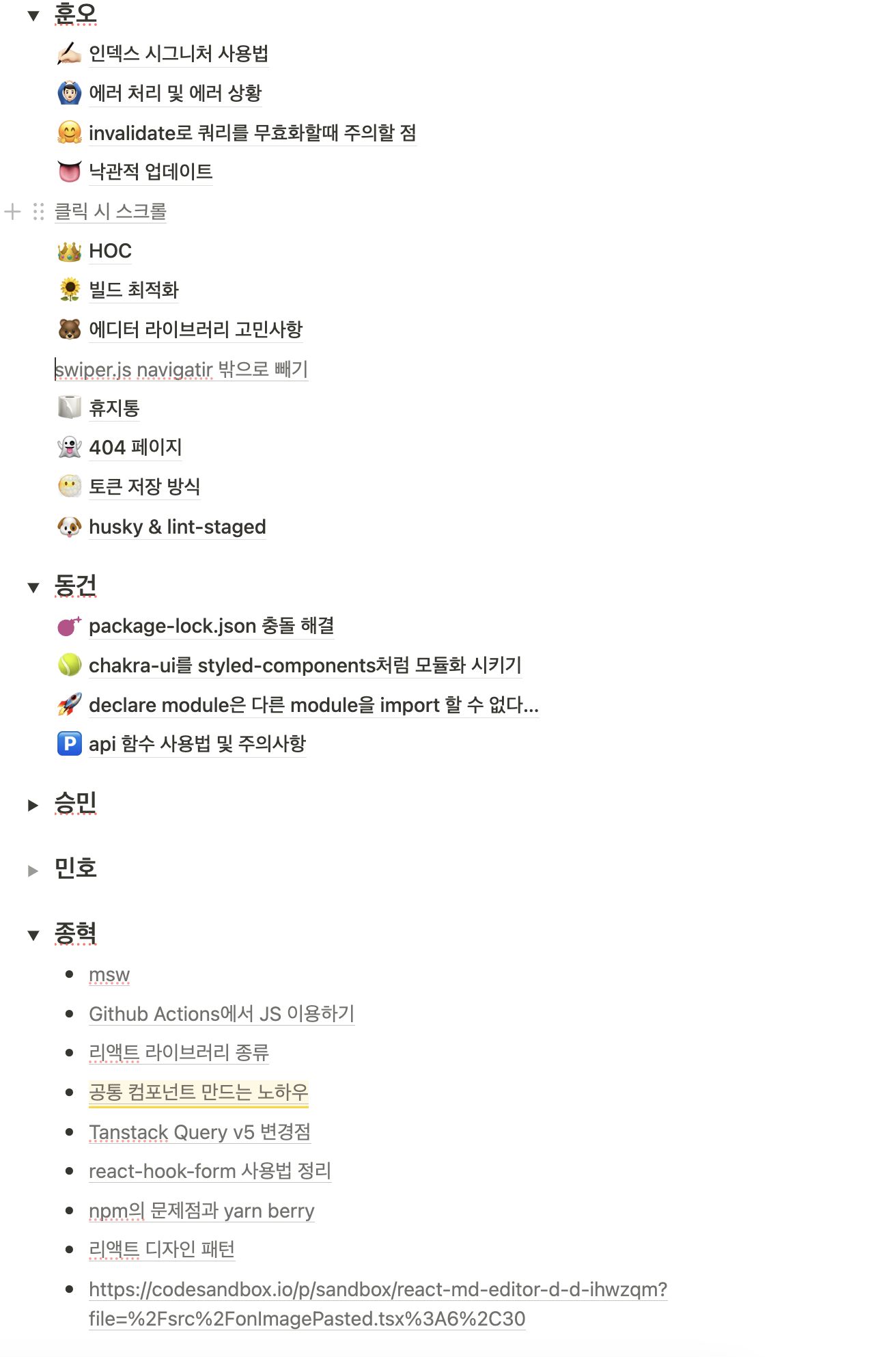Open the 토큰 저장 방식 page

pyautogui.click(x=144, y=486)
